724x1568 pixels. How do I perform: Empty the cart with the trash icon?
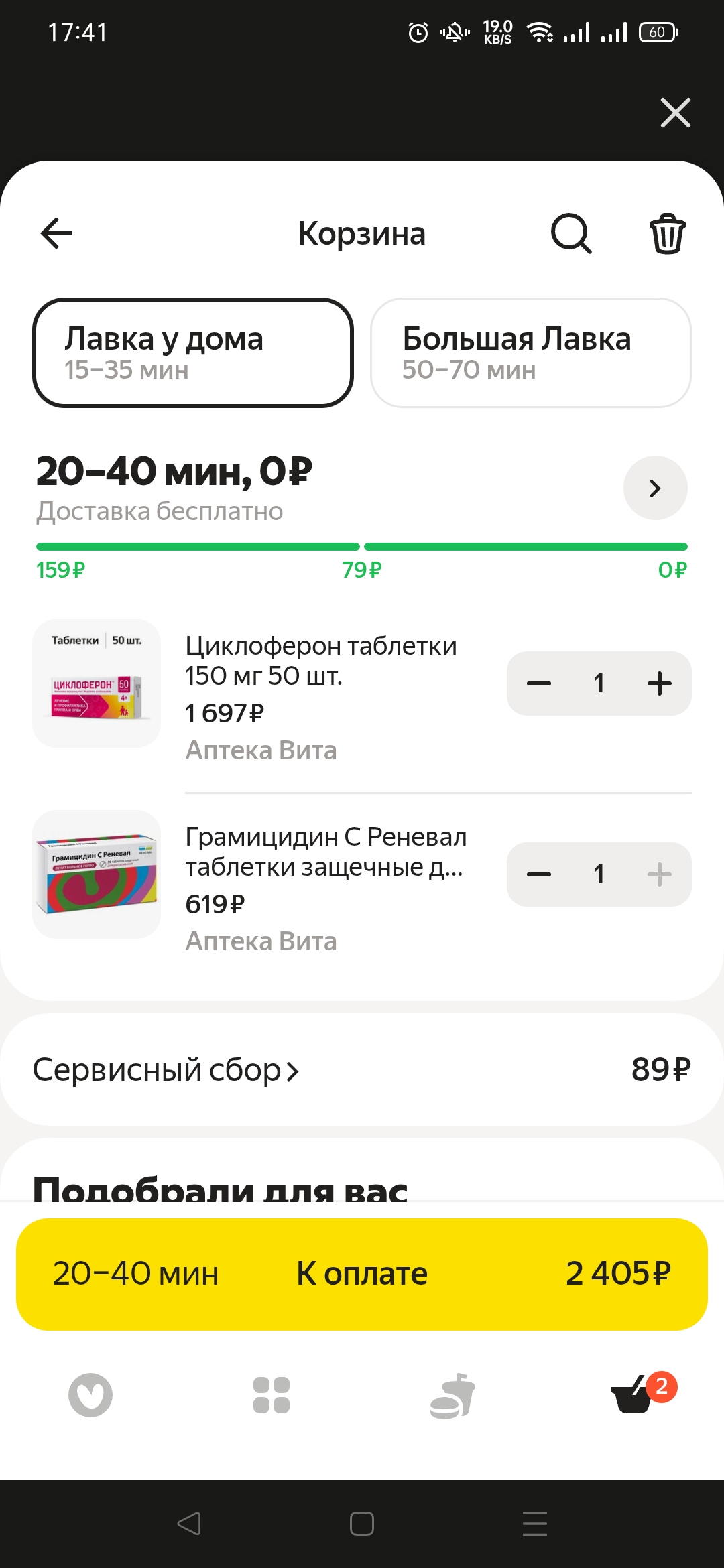pos(667,234)
